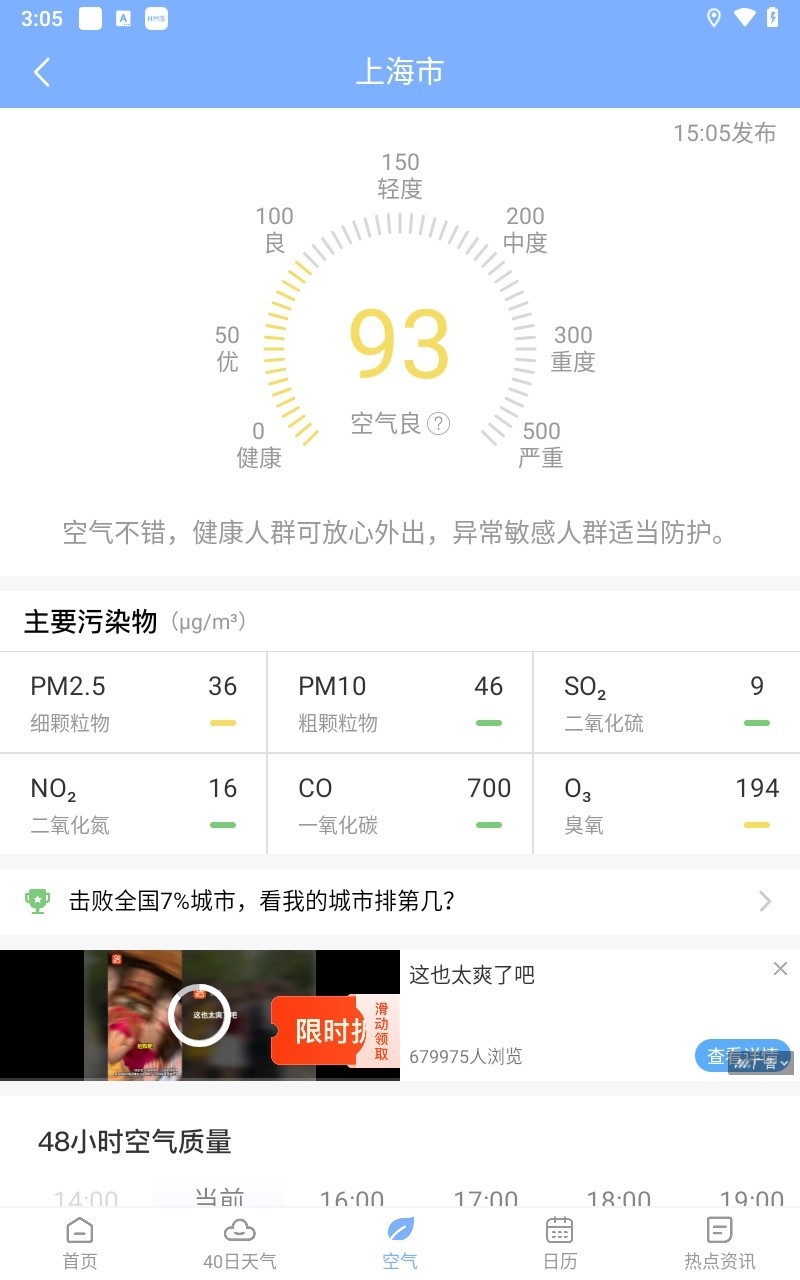Open the ad video thumbnail
The width and height of the screenshot is (800, 1280).
tap(200, 1015)
